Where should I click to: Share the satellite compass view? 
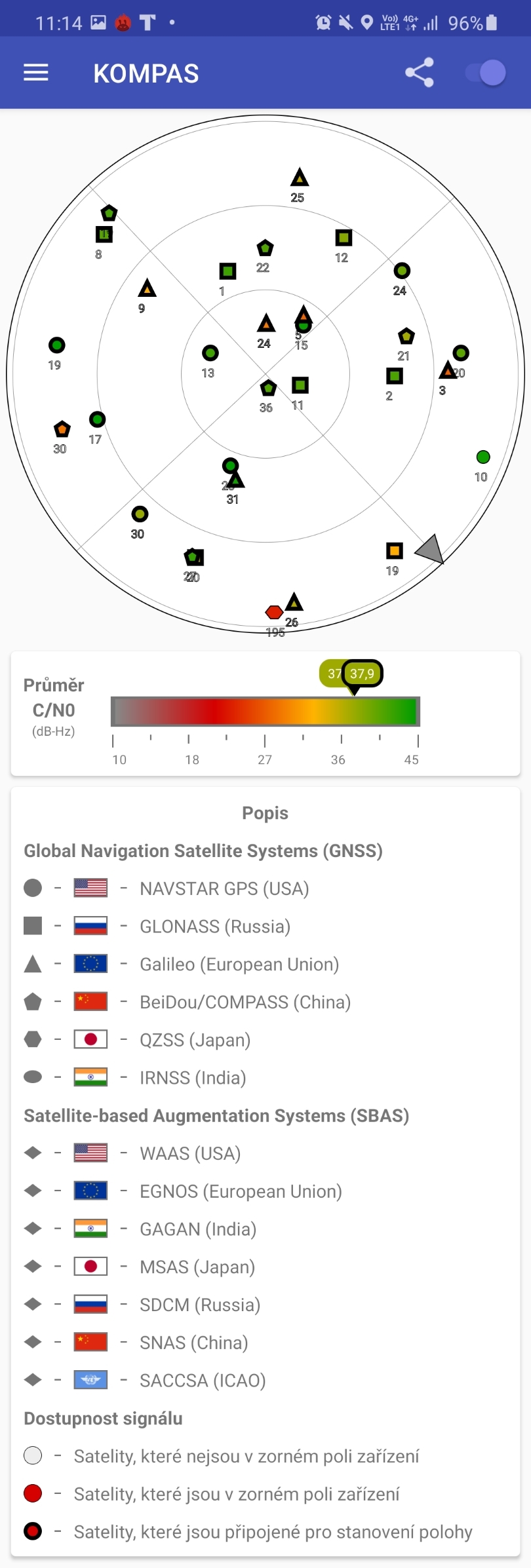pos(420,73)
